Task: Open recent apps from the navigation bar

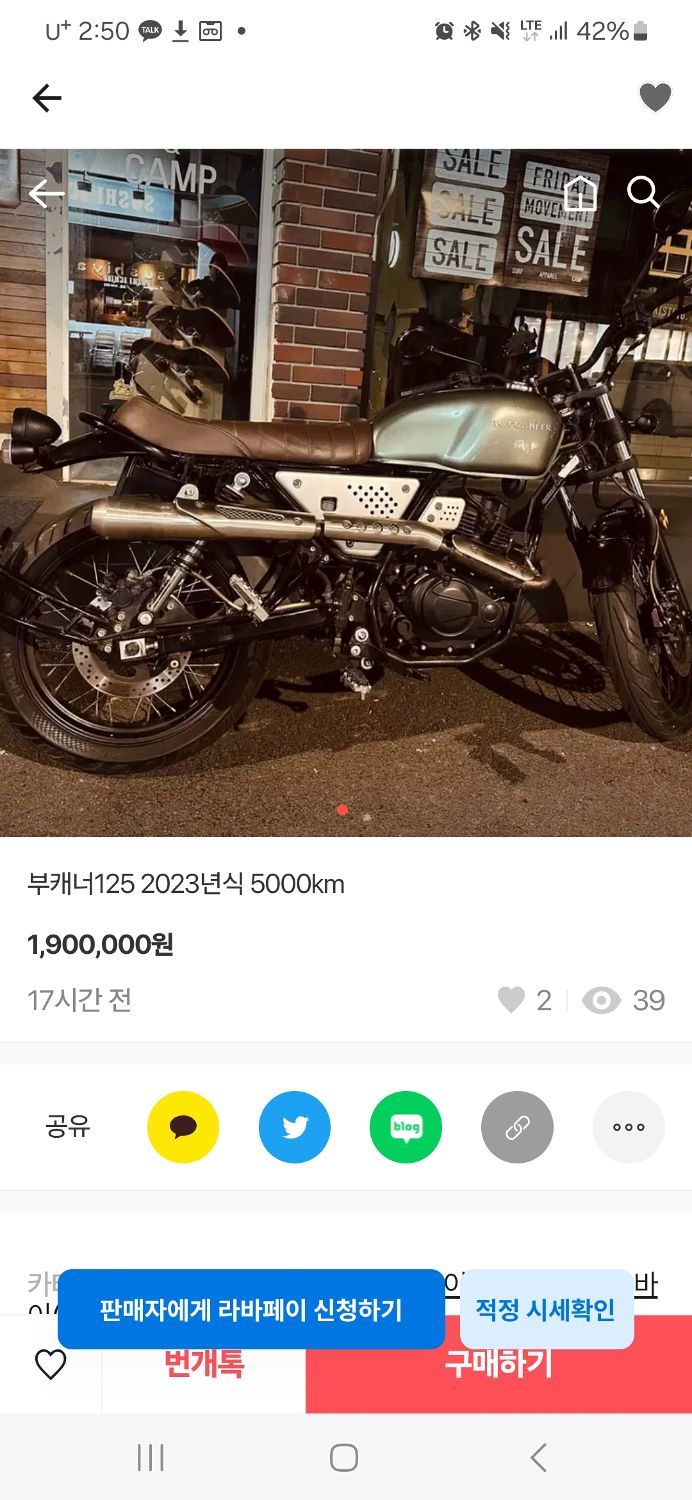Action: click(x=150, y=1458)
